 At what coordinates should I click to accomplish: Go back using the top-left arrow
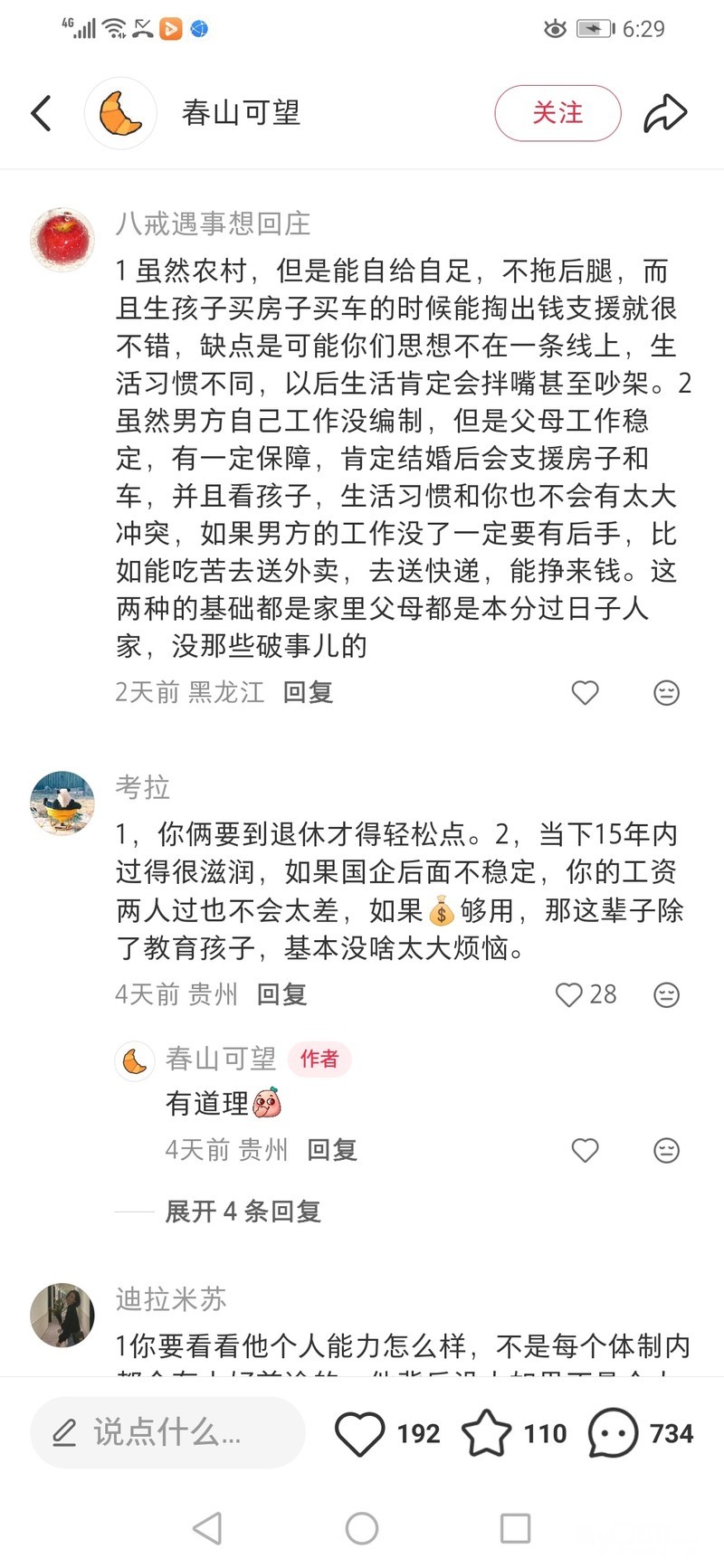click(42, 113)
